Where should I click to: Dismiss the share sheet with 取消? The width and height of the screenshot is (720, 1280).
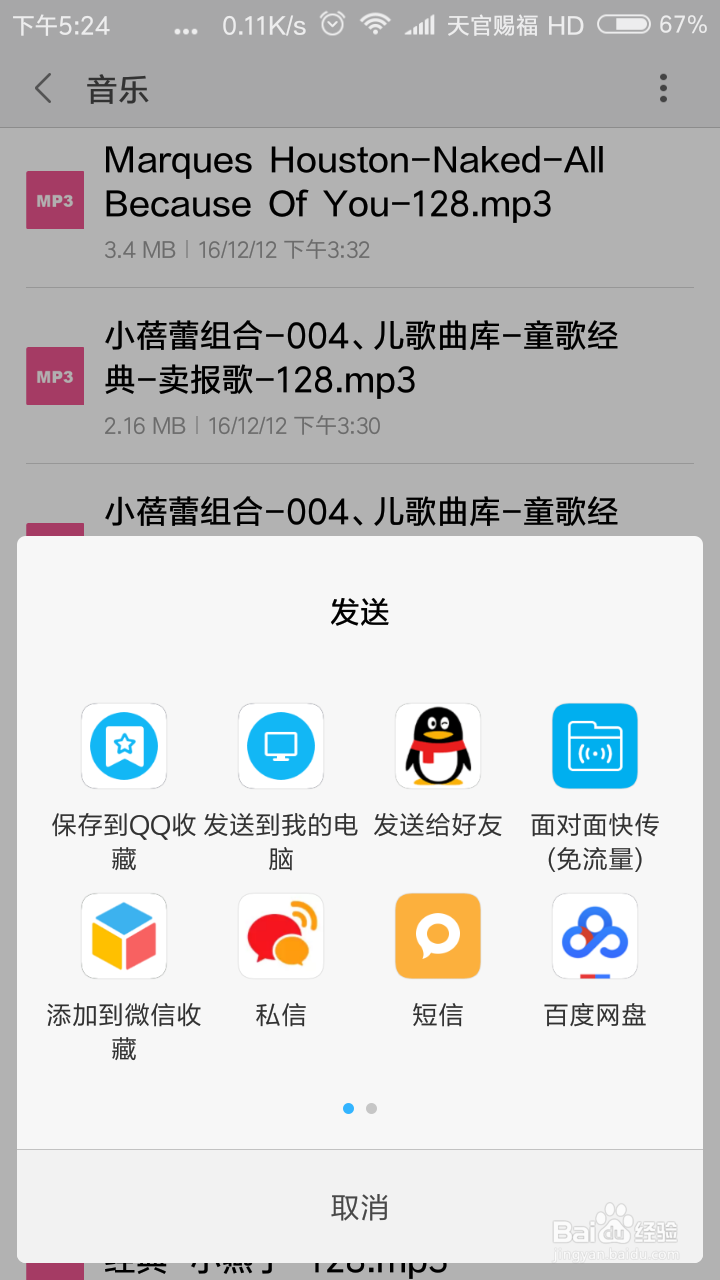point(360,1209)
